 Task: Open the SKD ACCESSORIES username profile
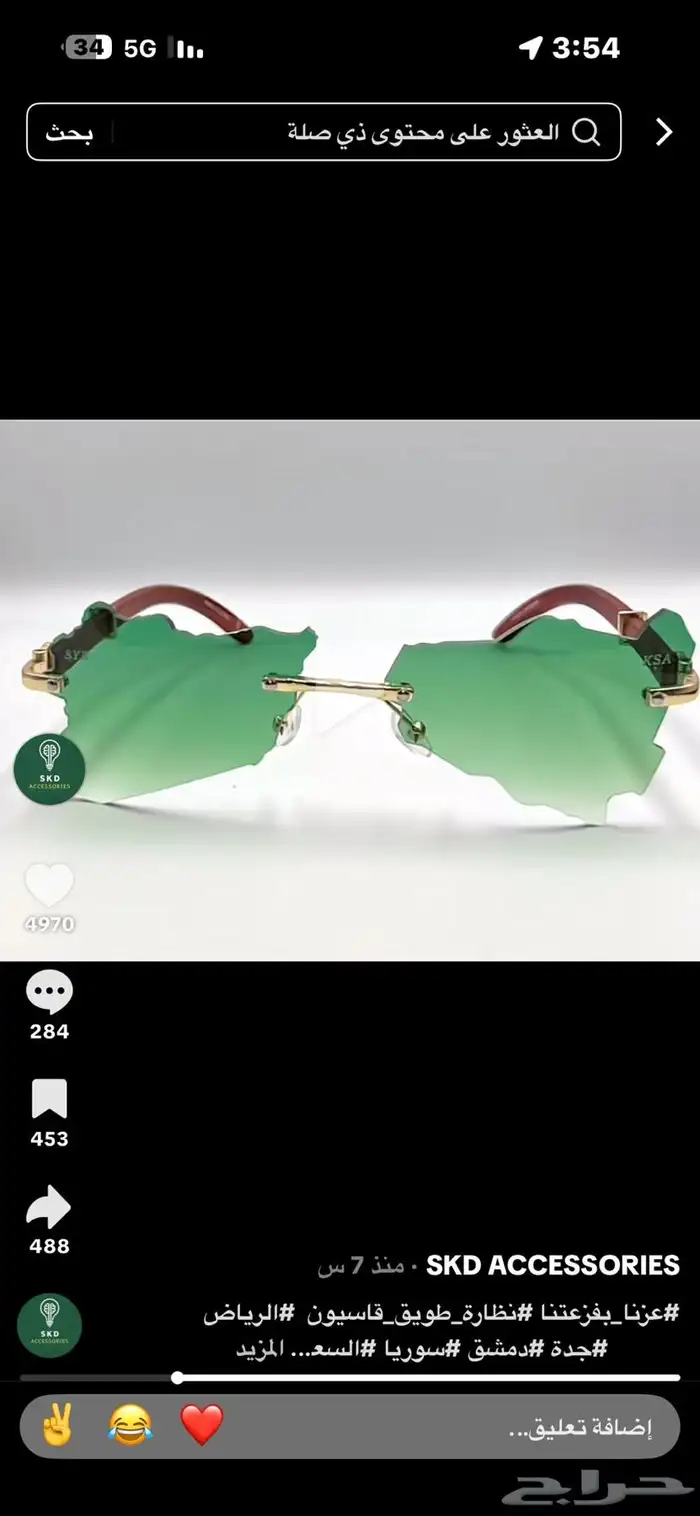[553, 1265]
